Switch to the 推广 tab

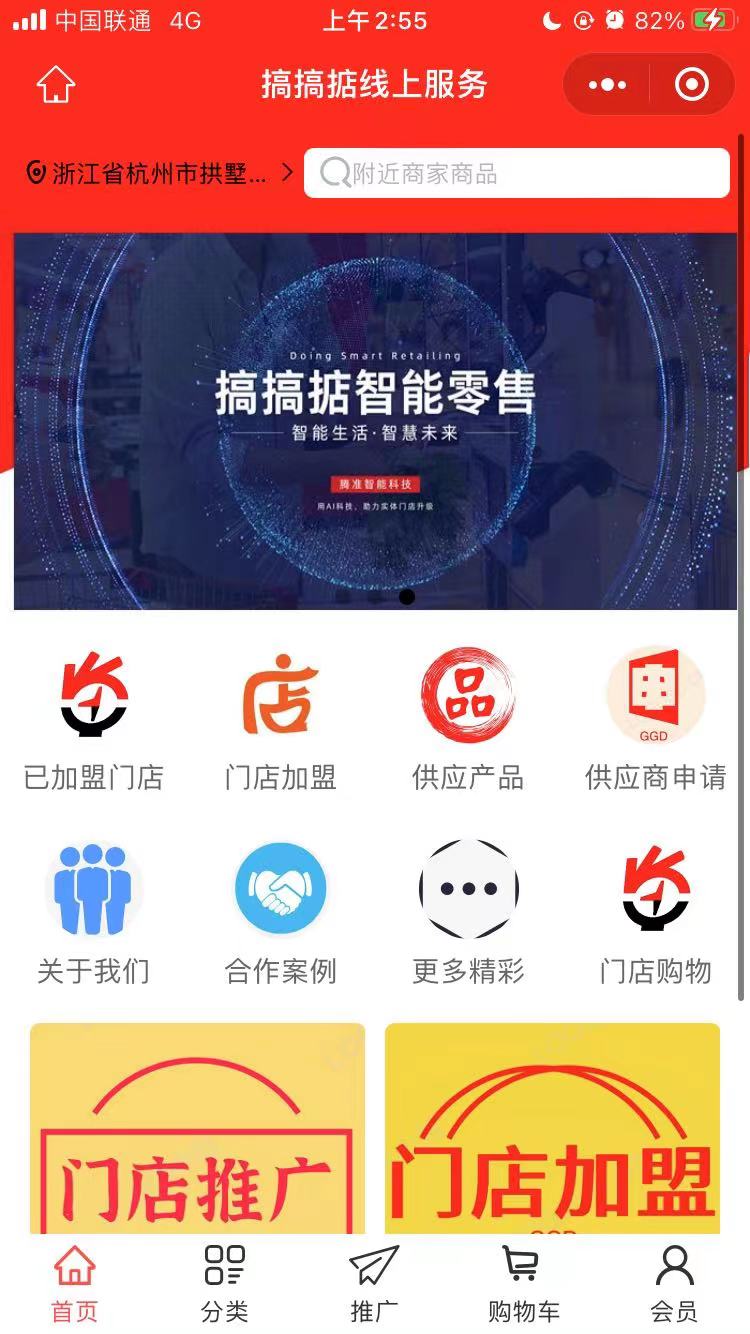(374, 1284)
